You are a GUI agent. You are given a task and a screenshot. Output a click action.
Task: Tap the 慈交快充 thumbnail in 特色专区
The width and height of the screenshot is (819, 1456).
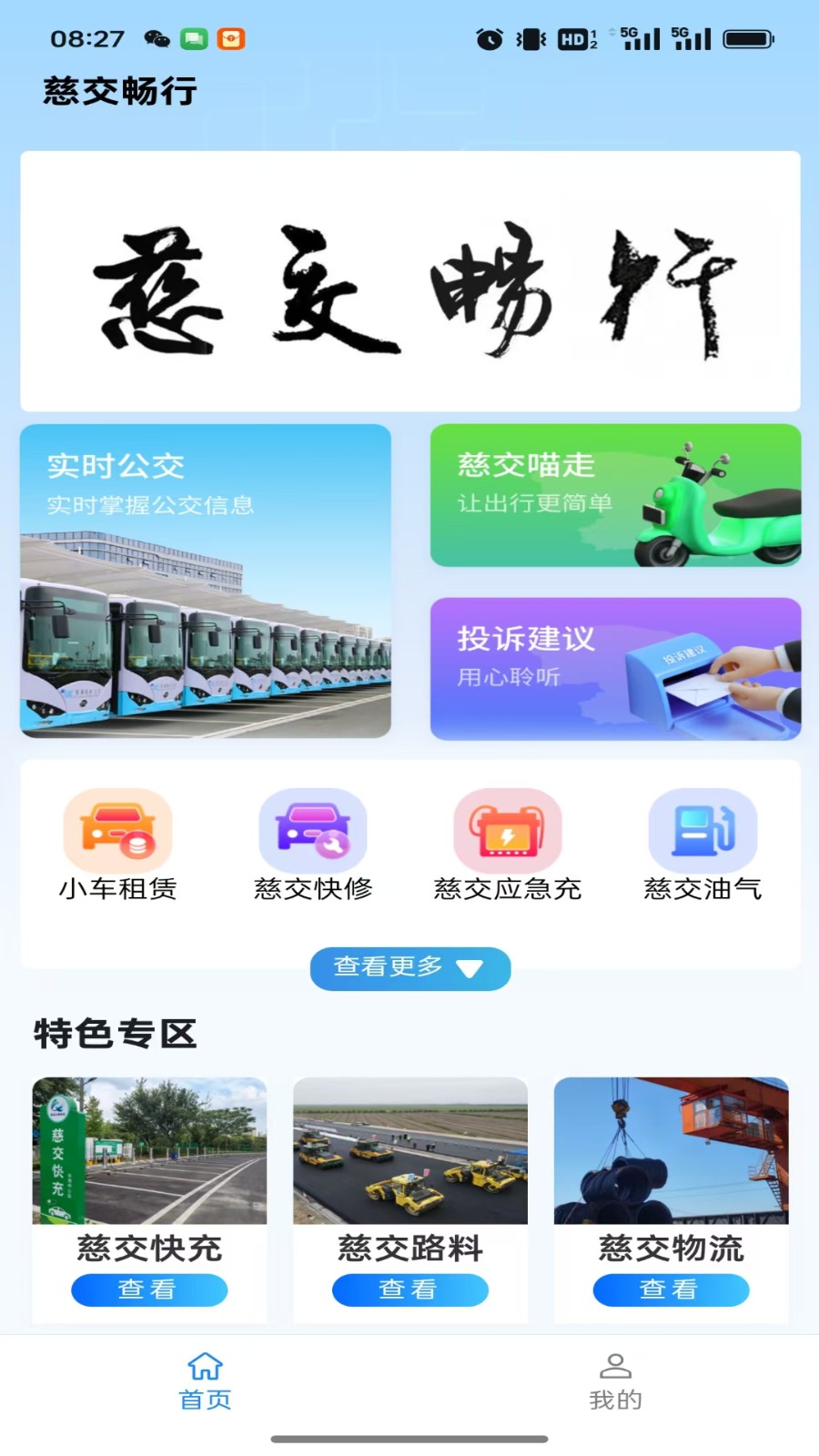click(x=149, y=1151)
